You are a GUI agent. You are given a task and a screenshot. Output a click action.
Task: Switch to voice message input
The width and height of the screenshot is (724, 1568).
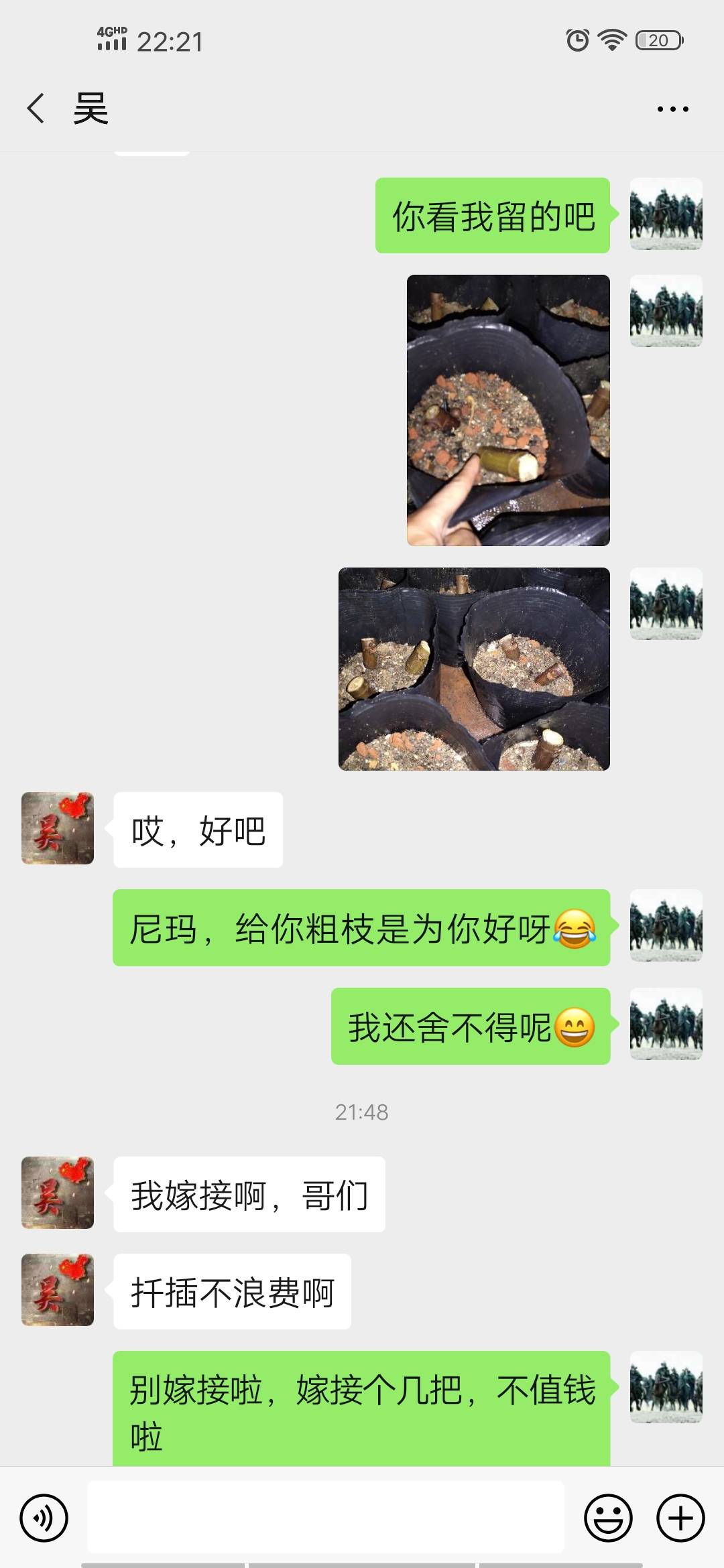click(44, 1518)
